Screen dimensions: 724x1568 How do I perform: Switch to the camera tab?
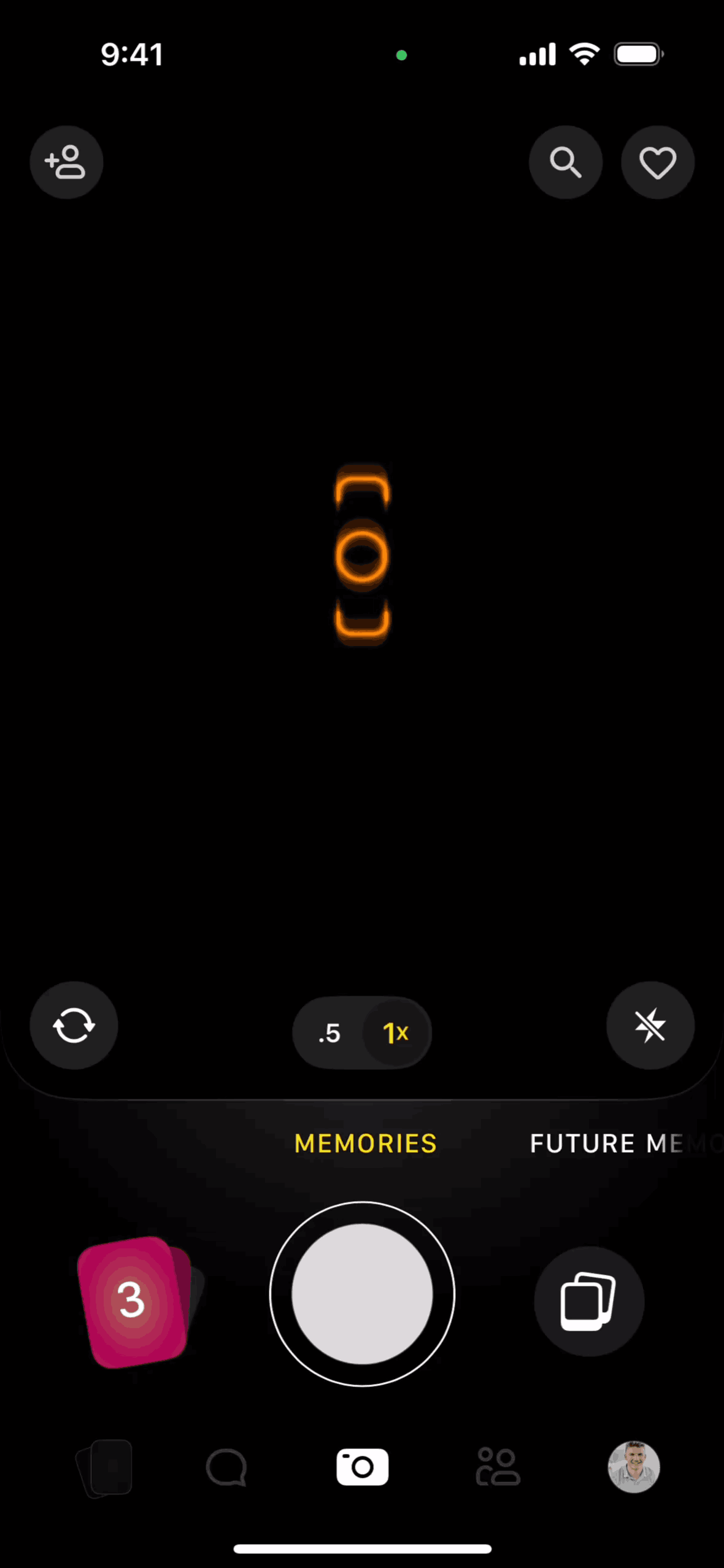(362, 1467)
